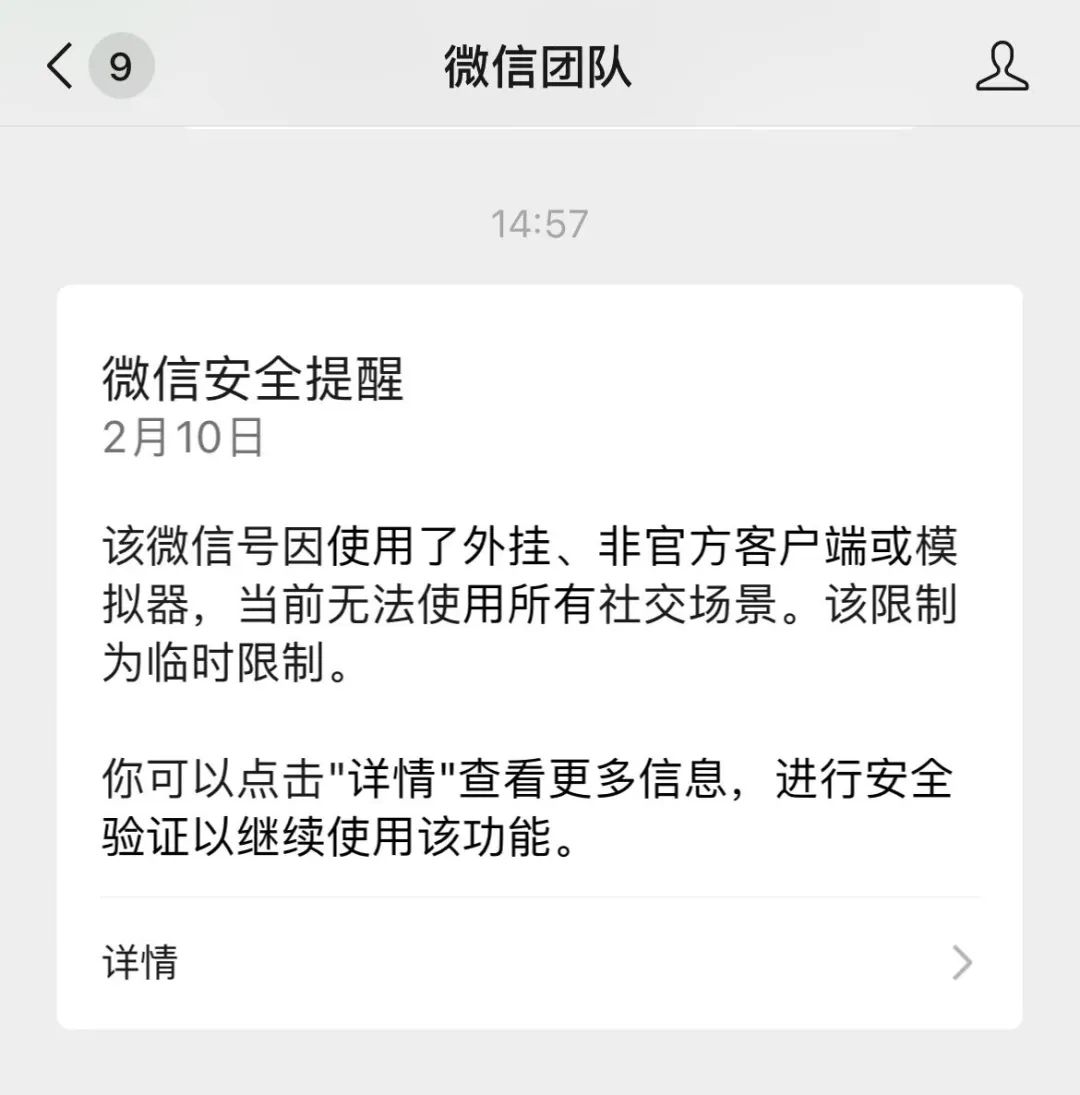Click the 微信安全提醒 message heading
The width and height of the screenshot is (1080, 1095).
click(253, 377)
